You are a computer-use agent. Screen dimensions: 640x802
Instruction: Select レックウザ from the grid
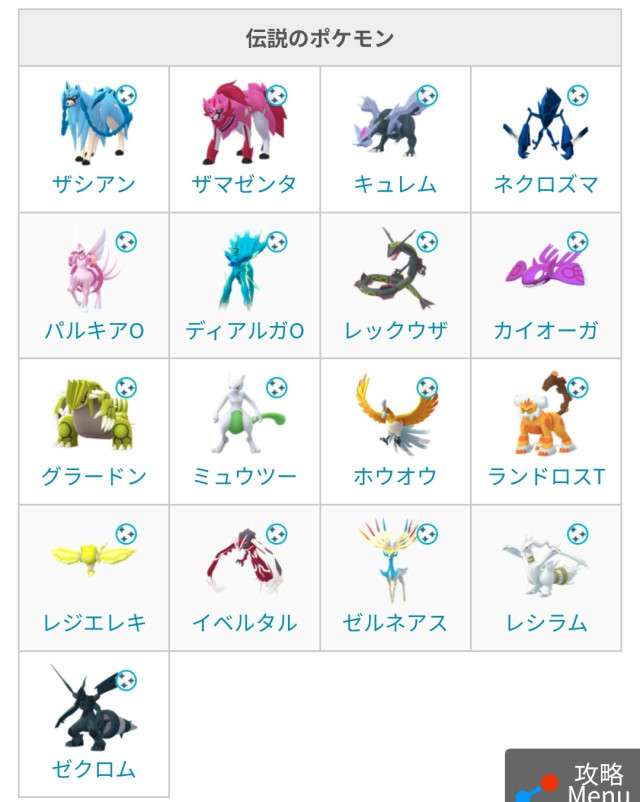pos(395,286)
